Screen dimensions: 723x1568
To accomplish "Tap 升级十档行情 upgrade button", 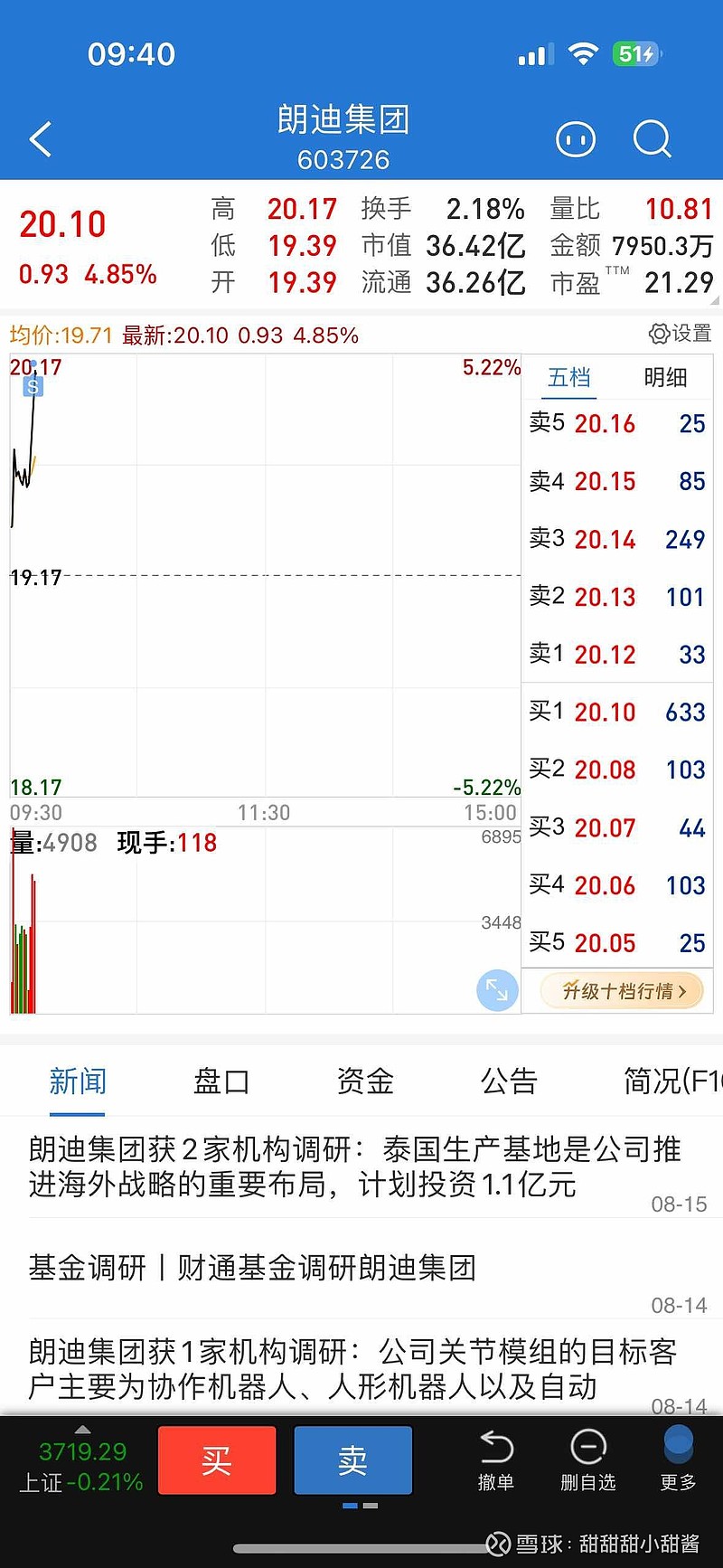I will click(623, 991).
